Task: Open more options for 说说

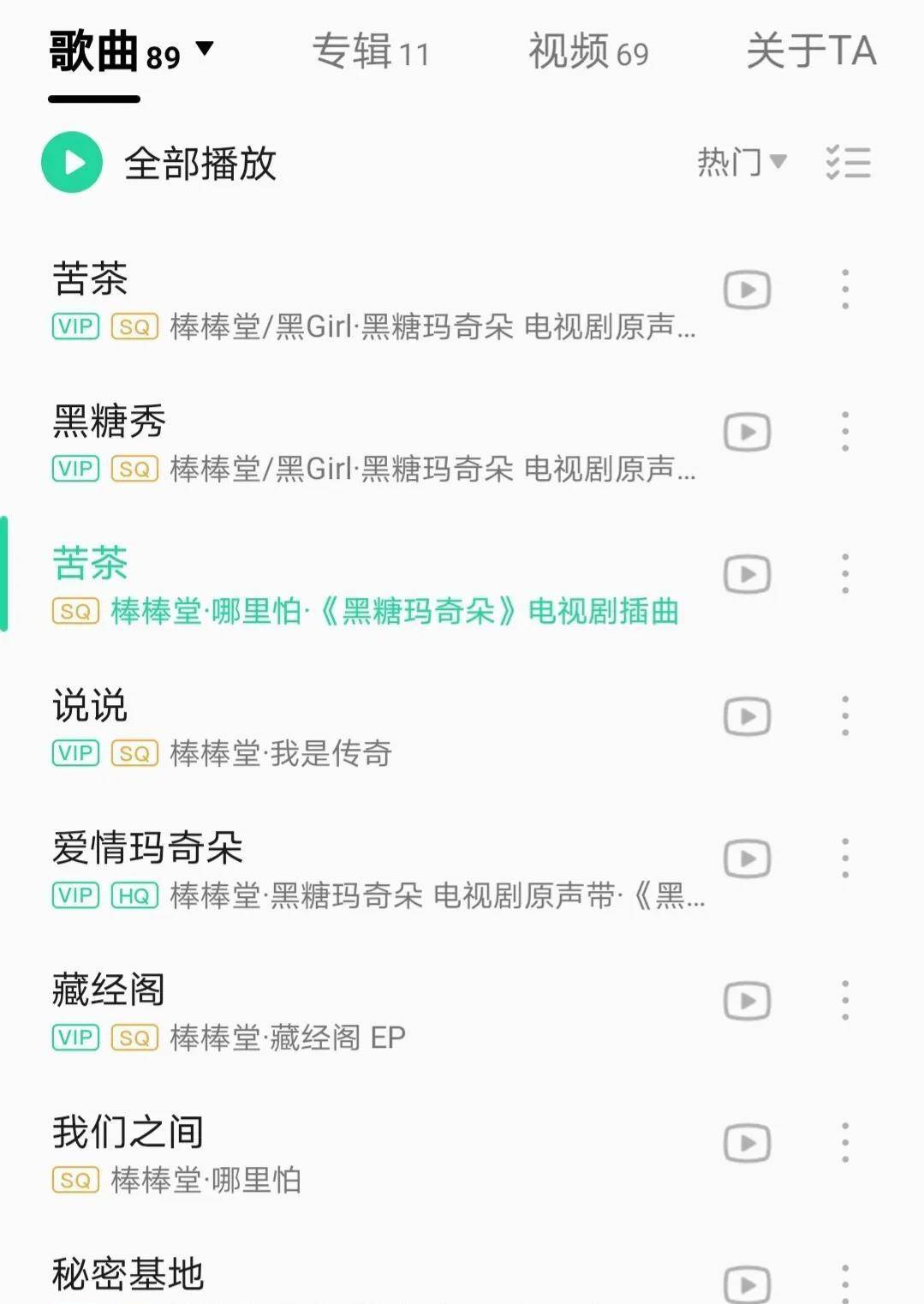Action: pos(845,716)
